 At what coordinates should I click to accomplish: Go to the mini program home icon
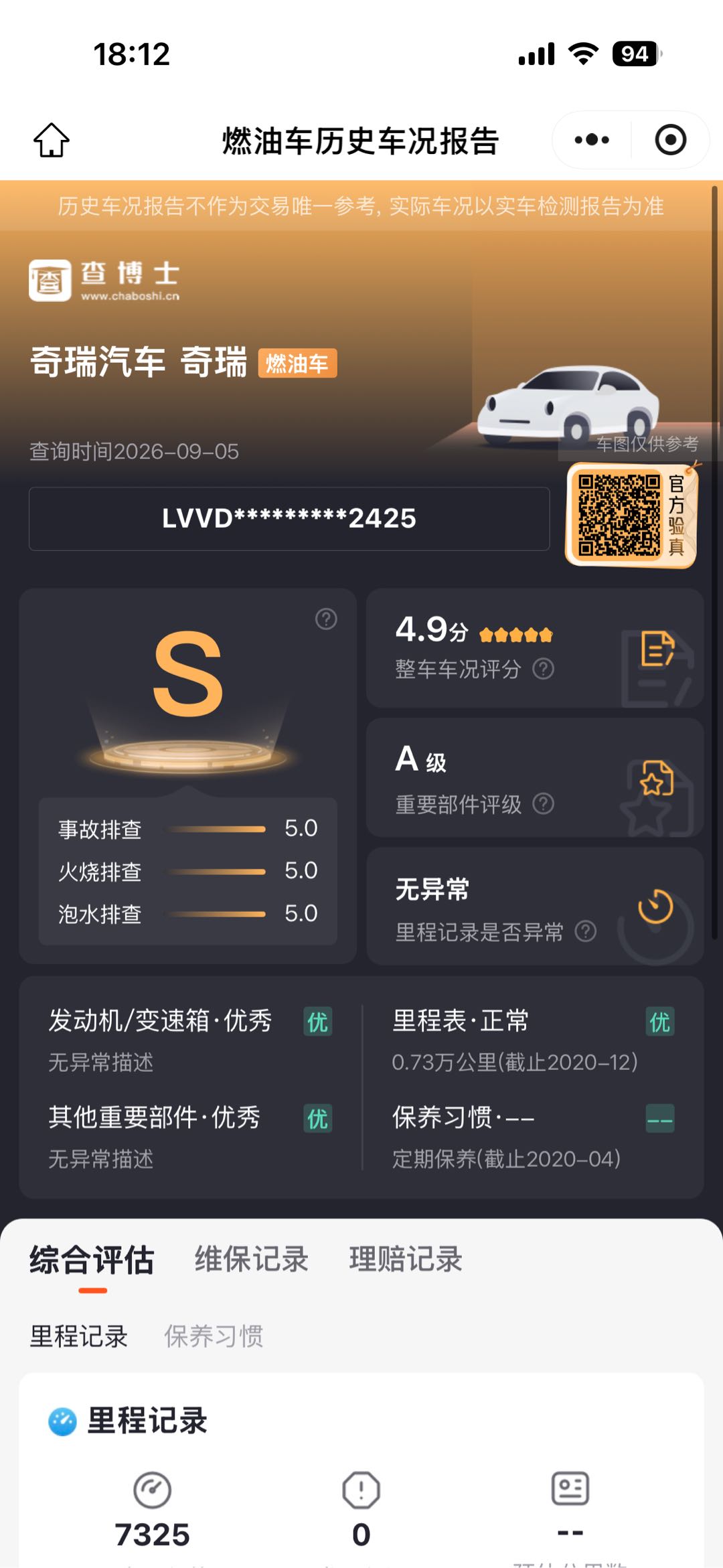point(52,140)
